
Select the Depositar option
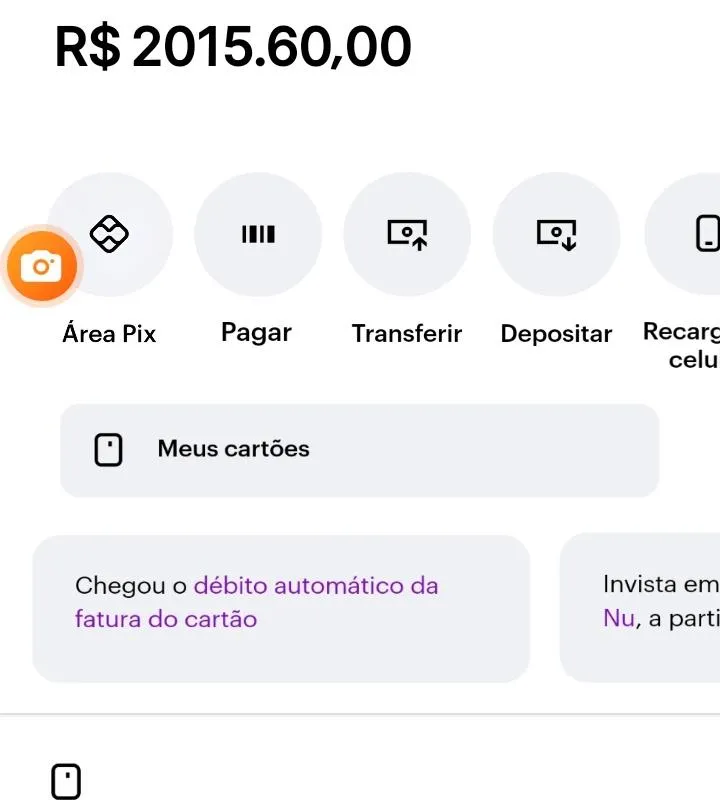click(x=556, y=235)
